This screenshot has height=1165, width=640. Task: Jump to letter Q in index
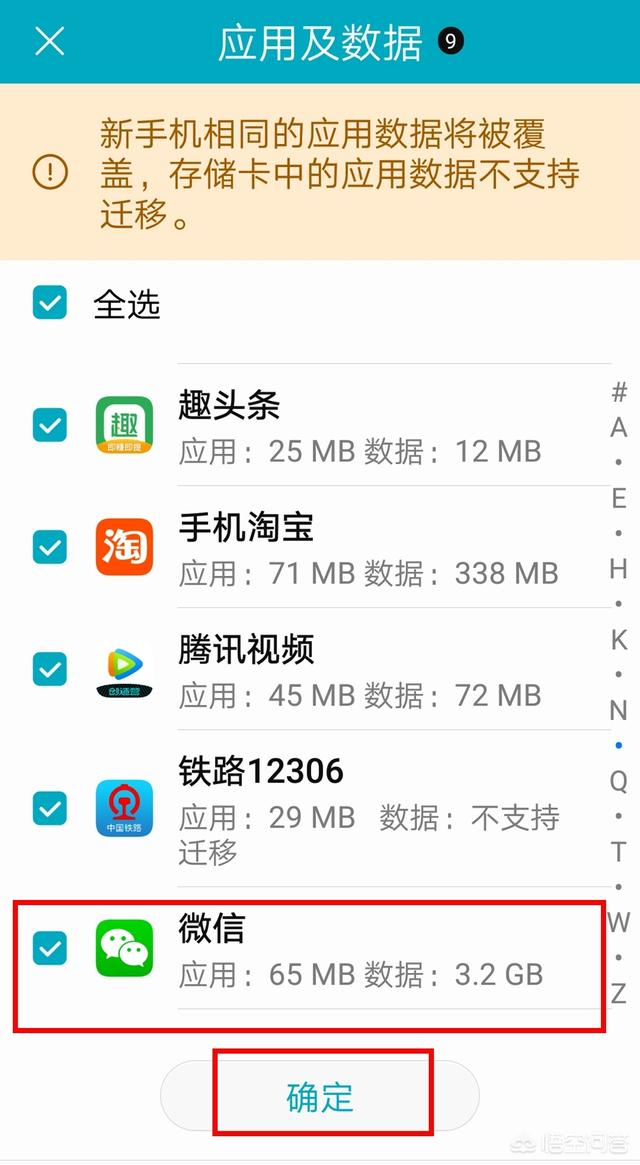coord(619,780)
